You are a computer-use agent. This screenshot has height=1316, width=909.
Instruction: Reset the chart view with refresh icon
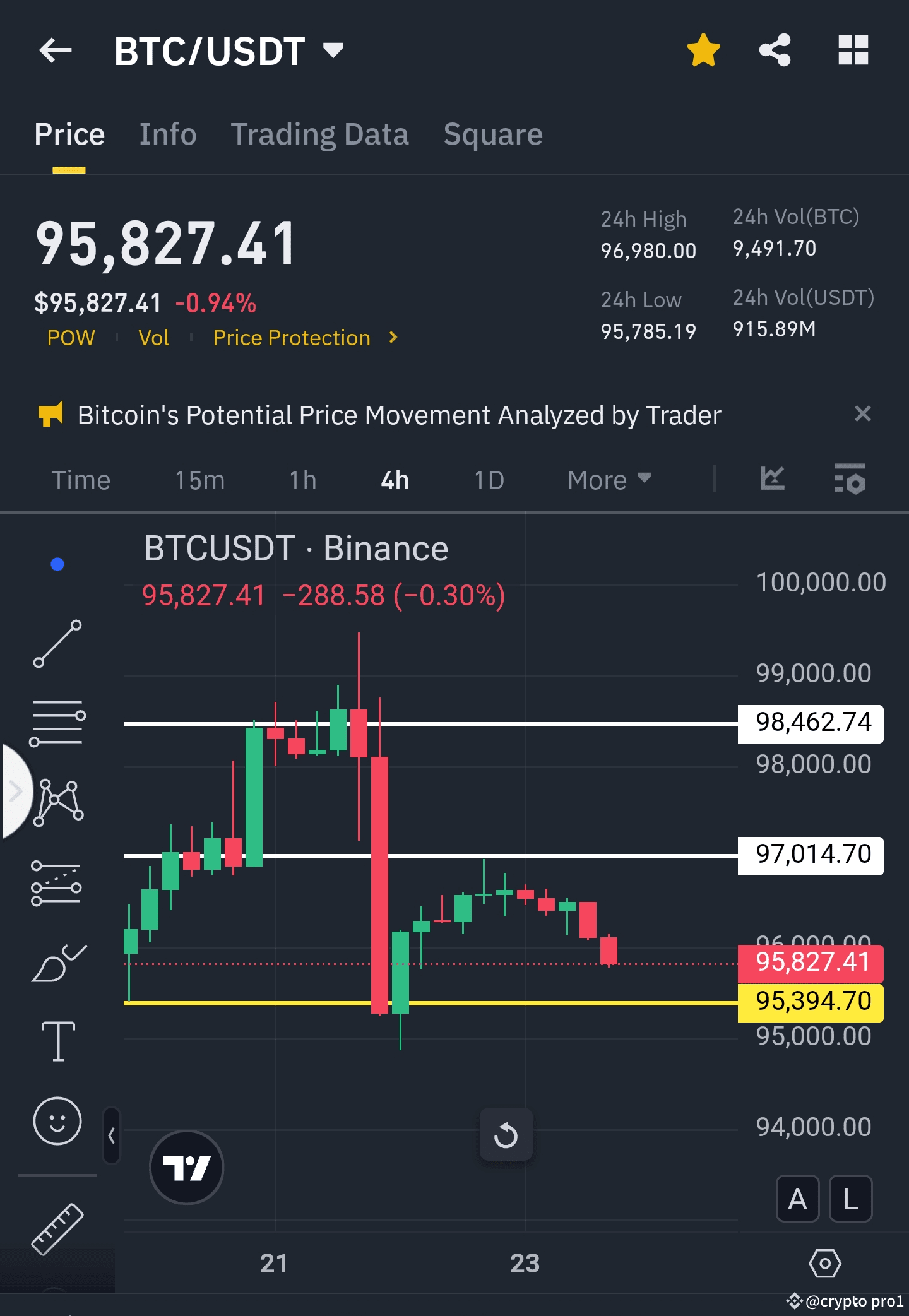[x=506, y=1134]
